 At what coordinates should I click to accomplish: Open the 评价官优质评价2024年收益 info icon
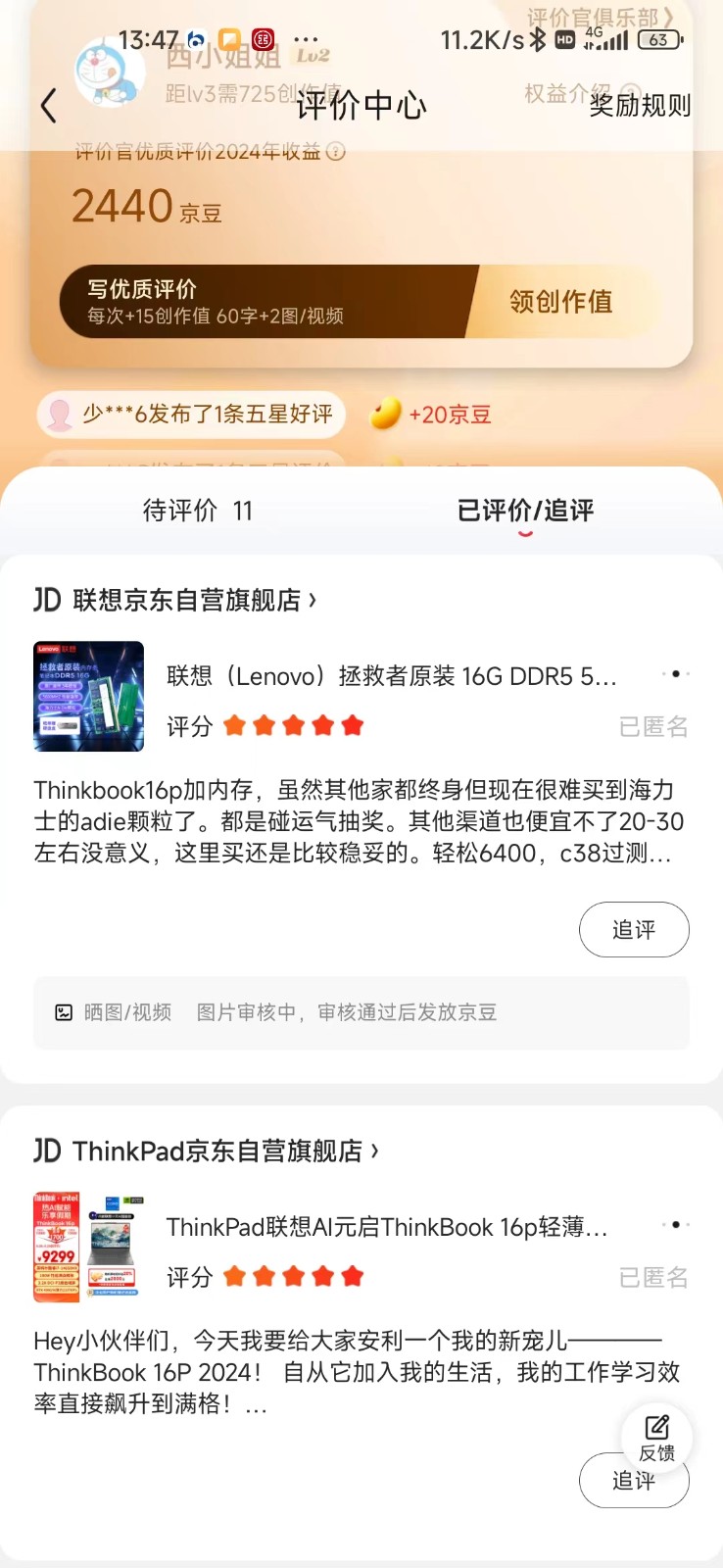pos(336,152)
